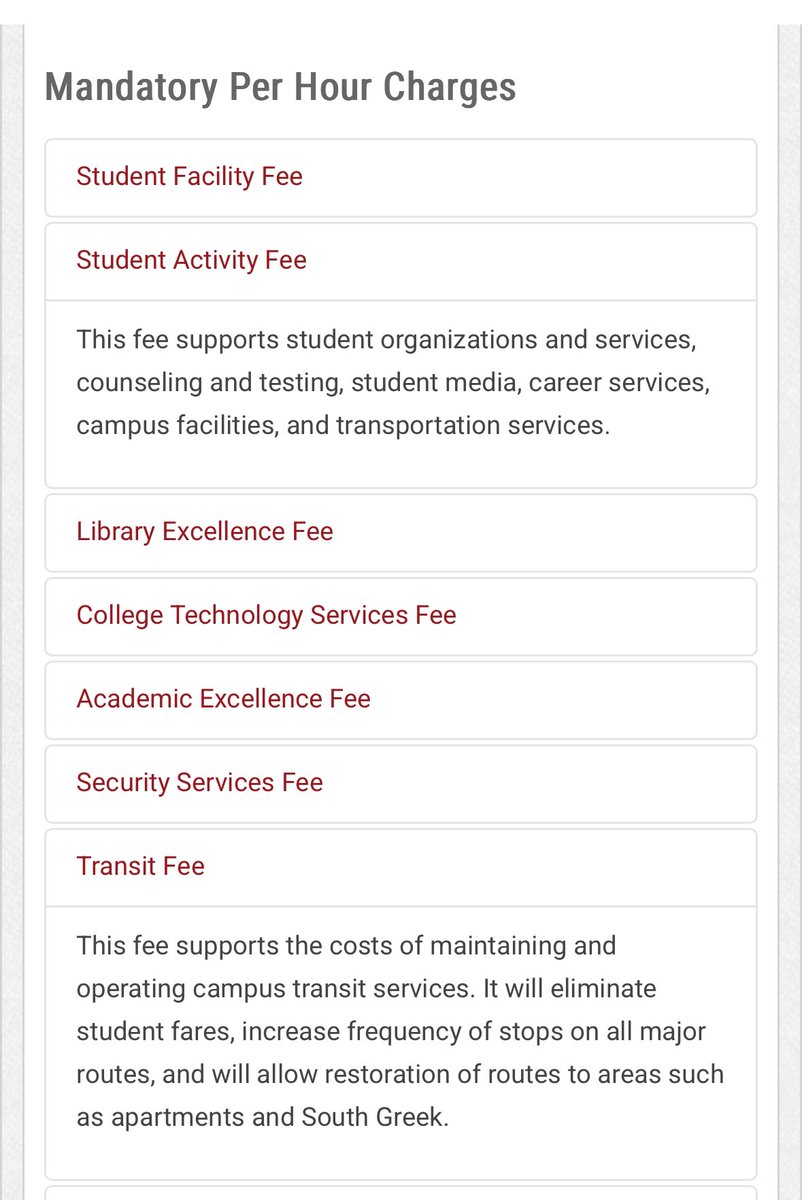The width and height of the screenshot is (802, 1200).
Task: Expand the Student Facility Fee section
Action: point(189,177)
